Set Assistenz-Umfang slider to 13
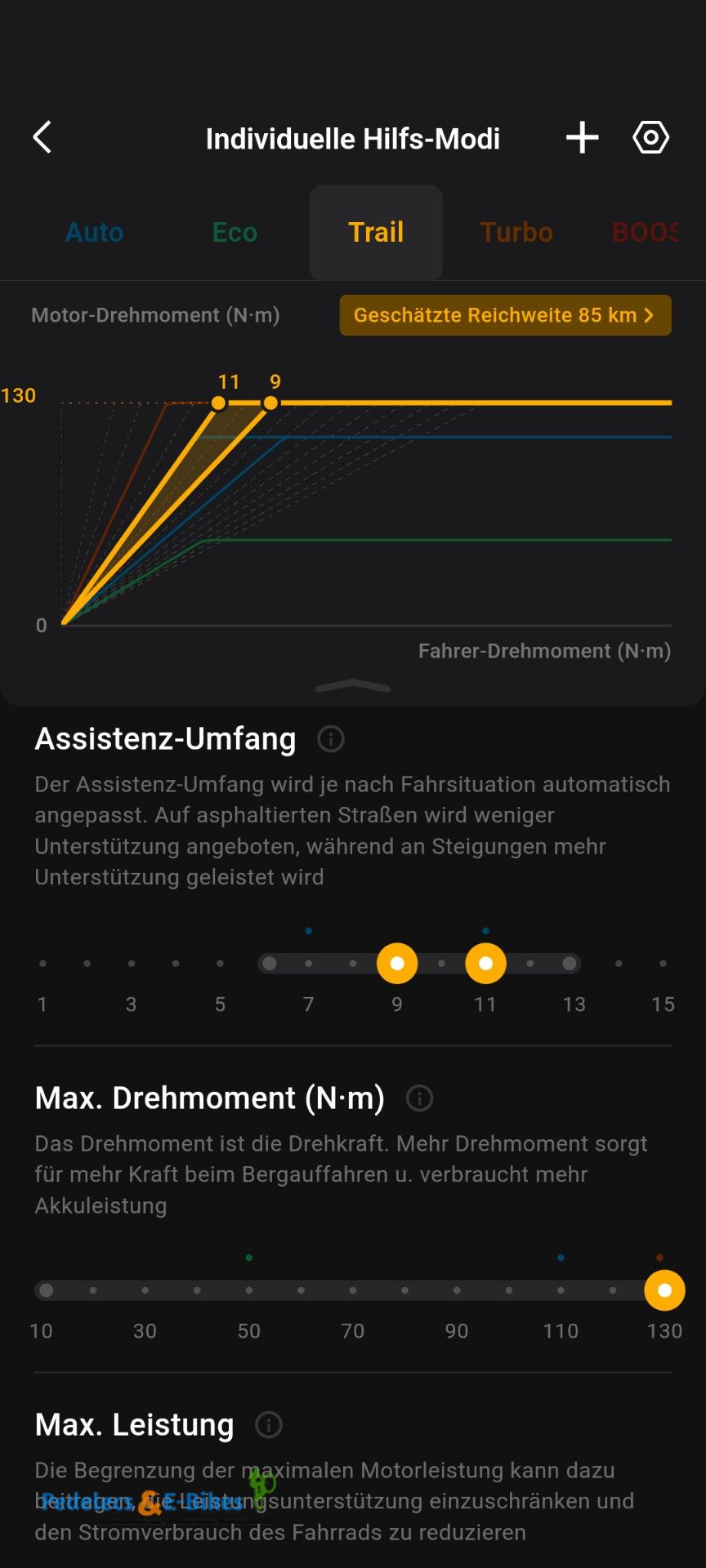The image size is (706, 1568). point(570,964)
